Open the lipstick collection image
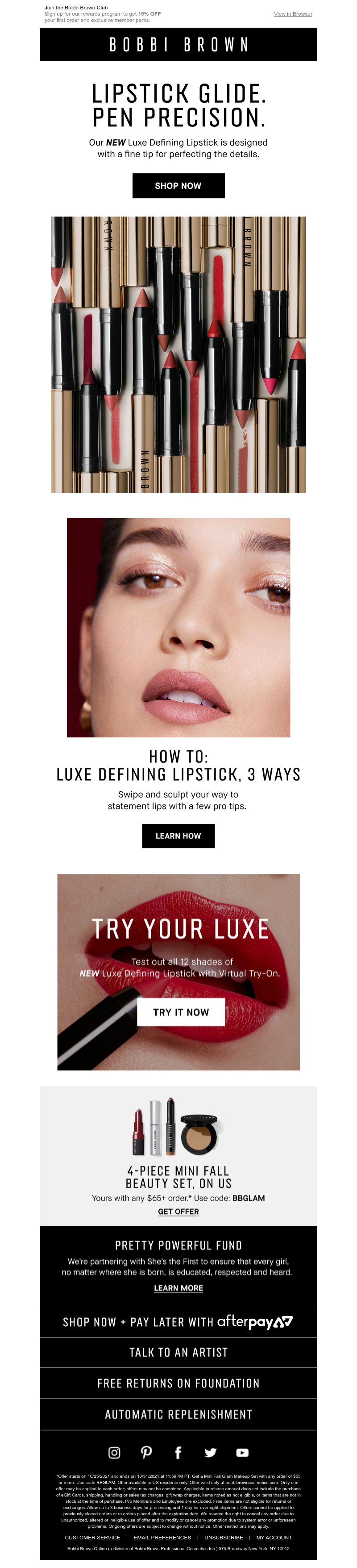Image resolution: width=357 pixels, height=1568 pixels. (x=178, y=354)
